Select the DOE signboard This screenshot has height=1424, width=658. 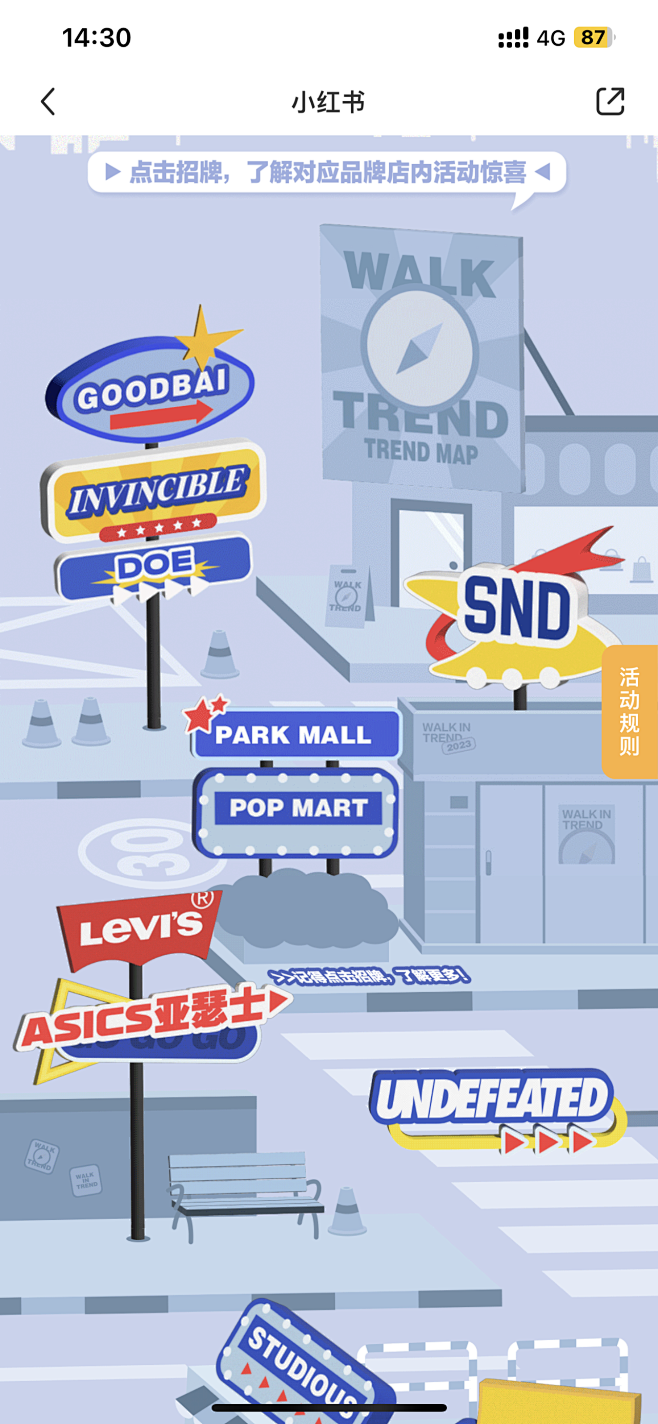[154, 567]
